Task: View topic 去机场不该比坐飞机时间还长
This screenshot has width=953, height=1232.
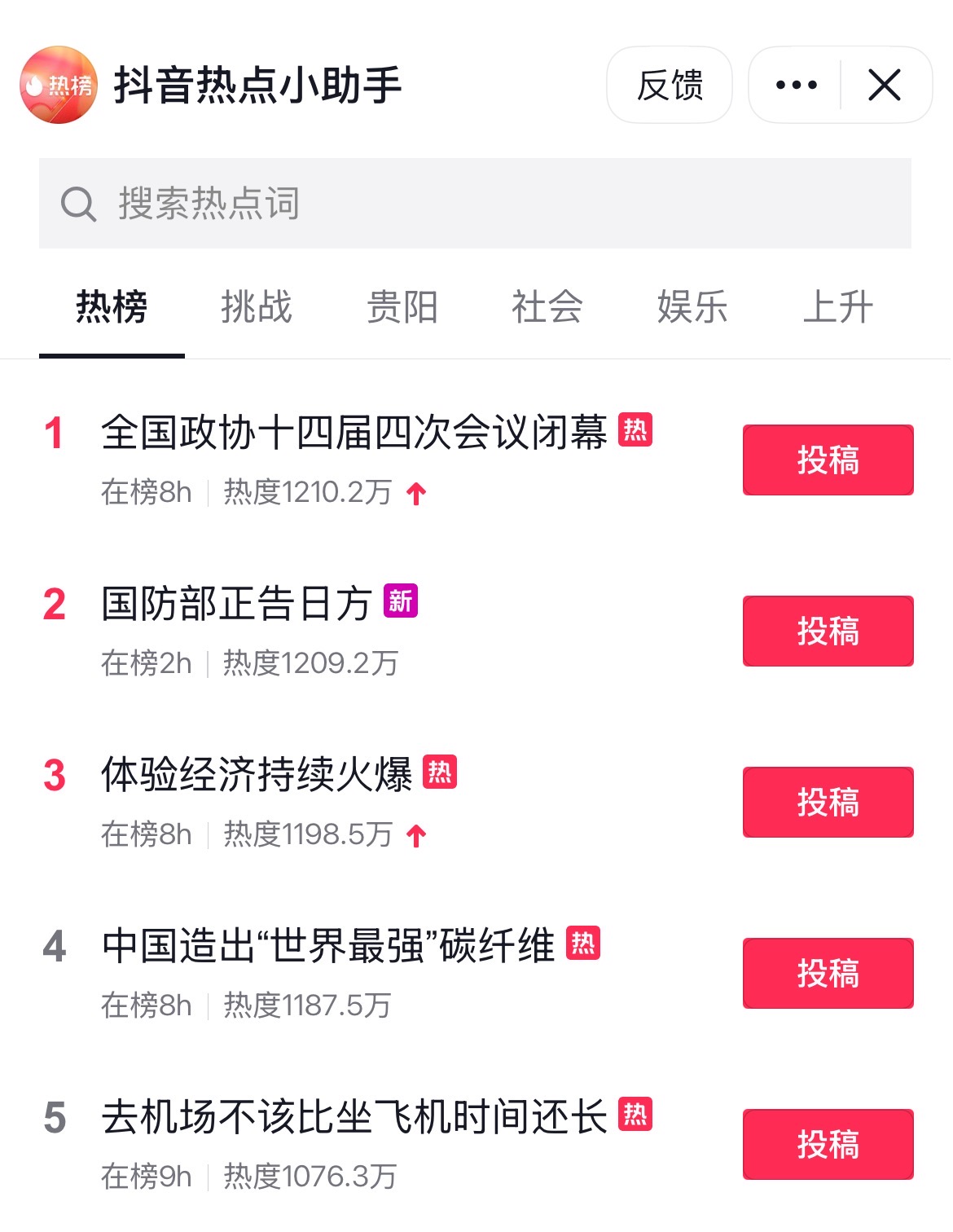Action: point(354,1117)
